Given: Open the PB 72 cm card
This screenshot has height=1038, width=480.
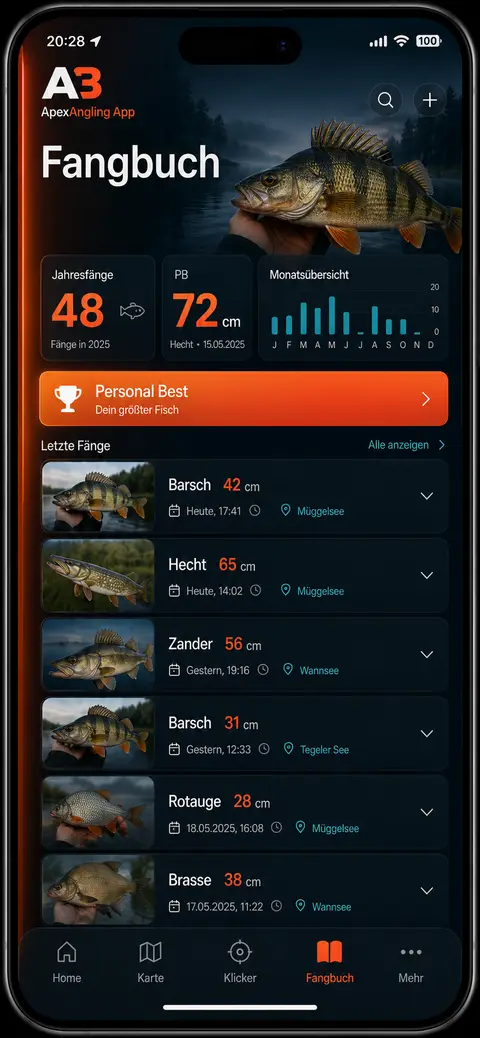Looking at the screenshot, I should point(207,308).
